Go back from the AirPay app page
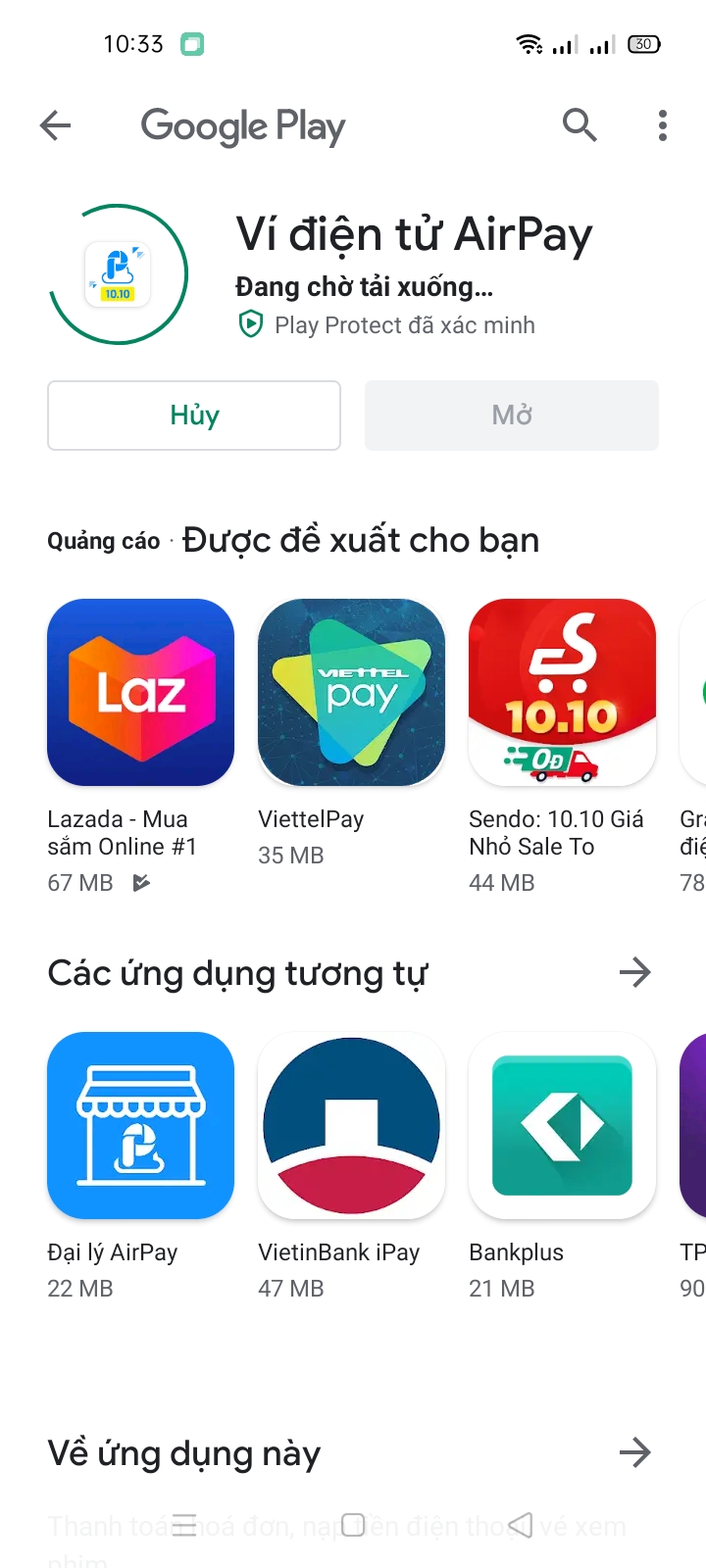 tap(56, 125)
